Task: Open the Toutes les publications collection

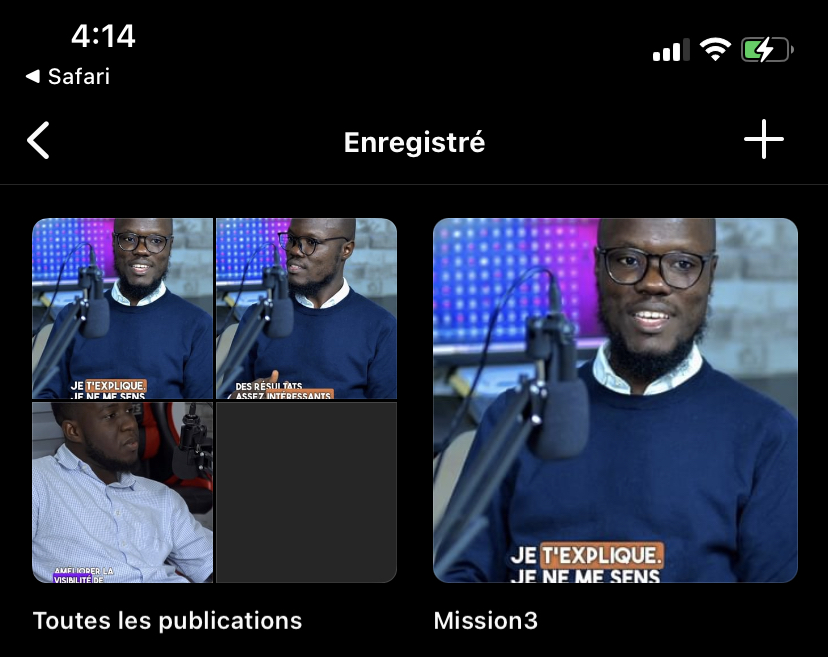Action: tap(214, 400)
